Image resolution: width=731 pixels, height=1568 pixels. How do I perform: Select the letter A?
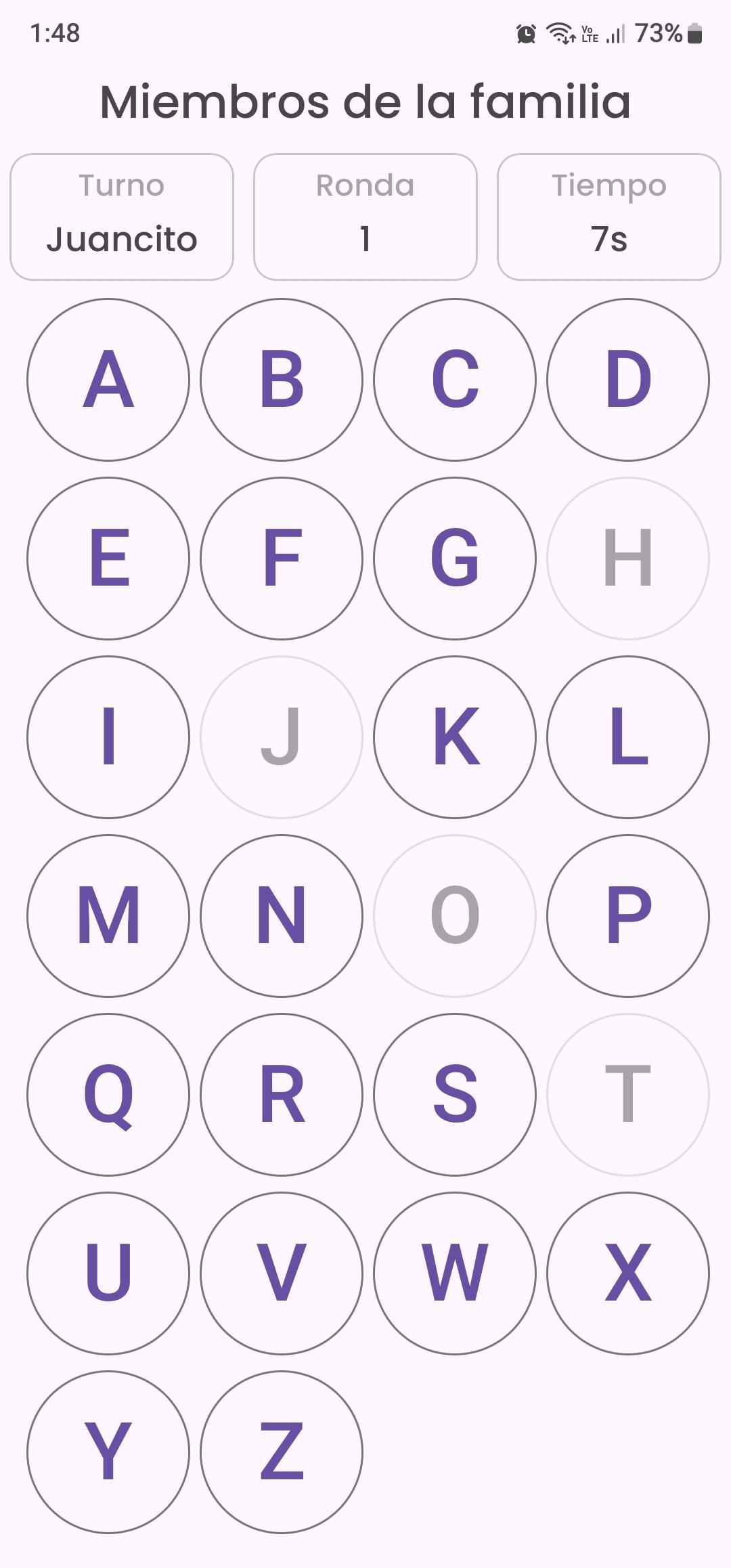108,380
